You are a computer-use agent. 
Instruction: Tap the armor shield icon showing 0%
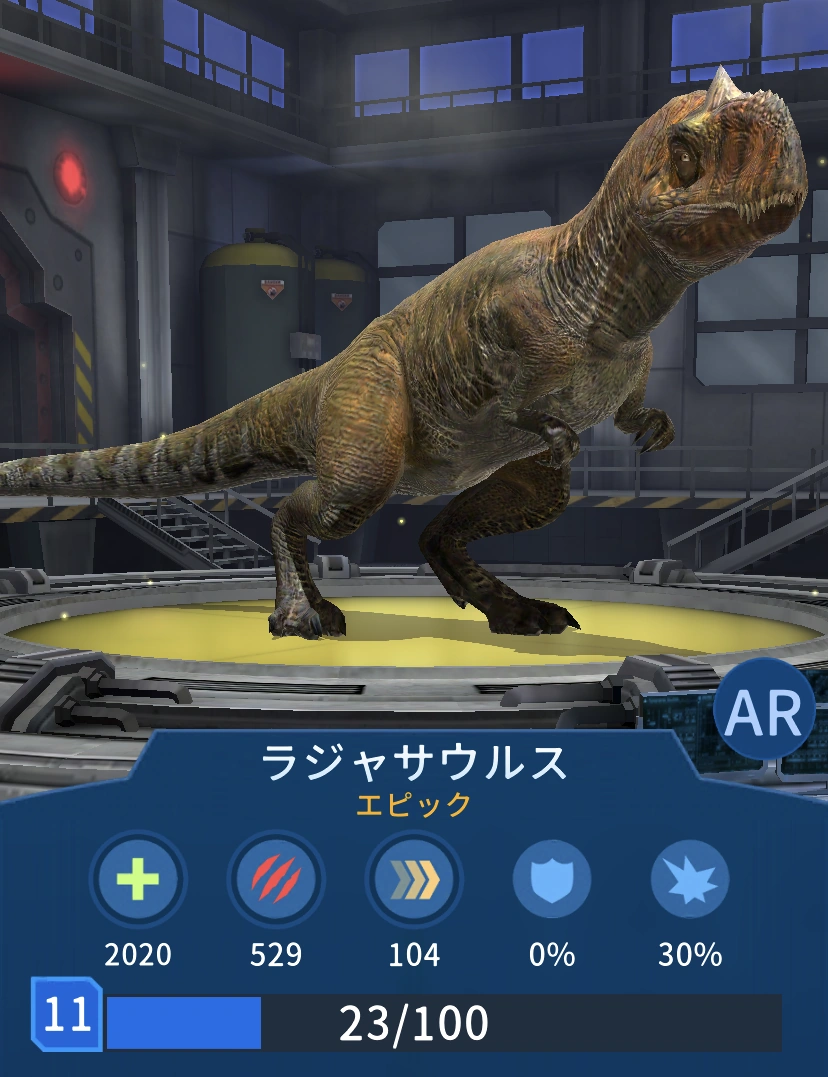[552, 879]
